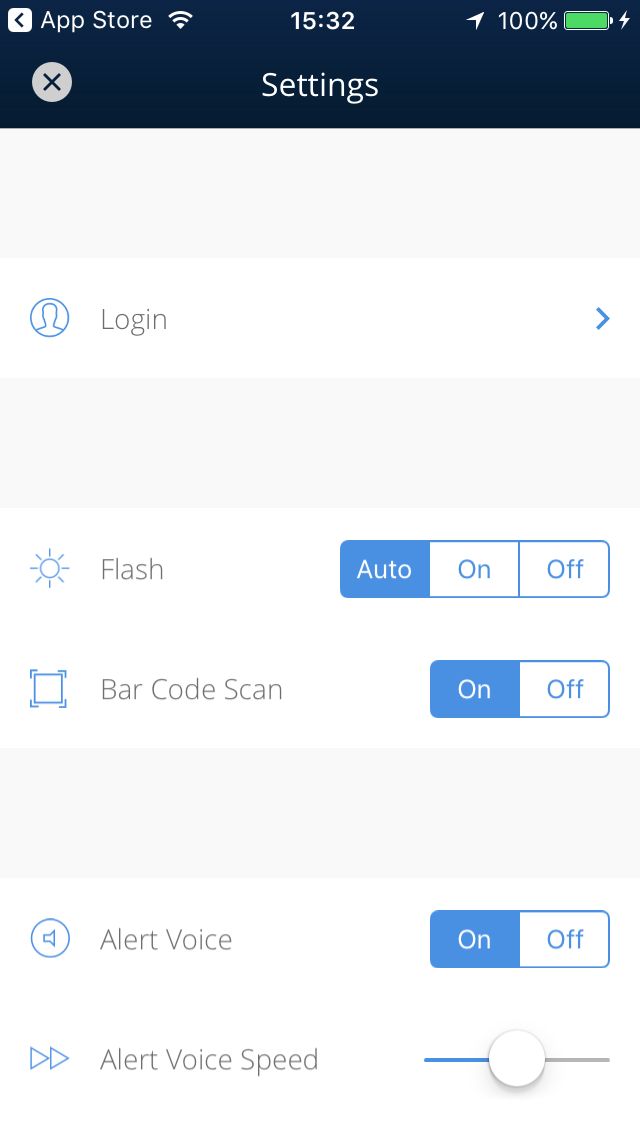This screenshot has height=1136, width=640.
Task: Return to App Store via back arrow
Action: point(20,20)
